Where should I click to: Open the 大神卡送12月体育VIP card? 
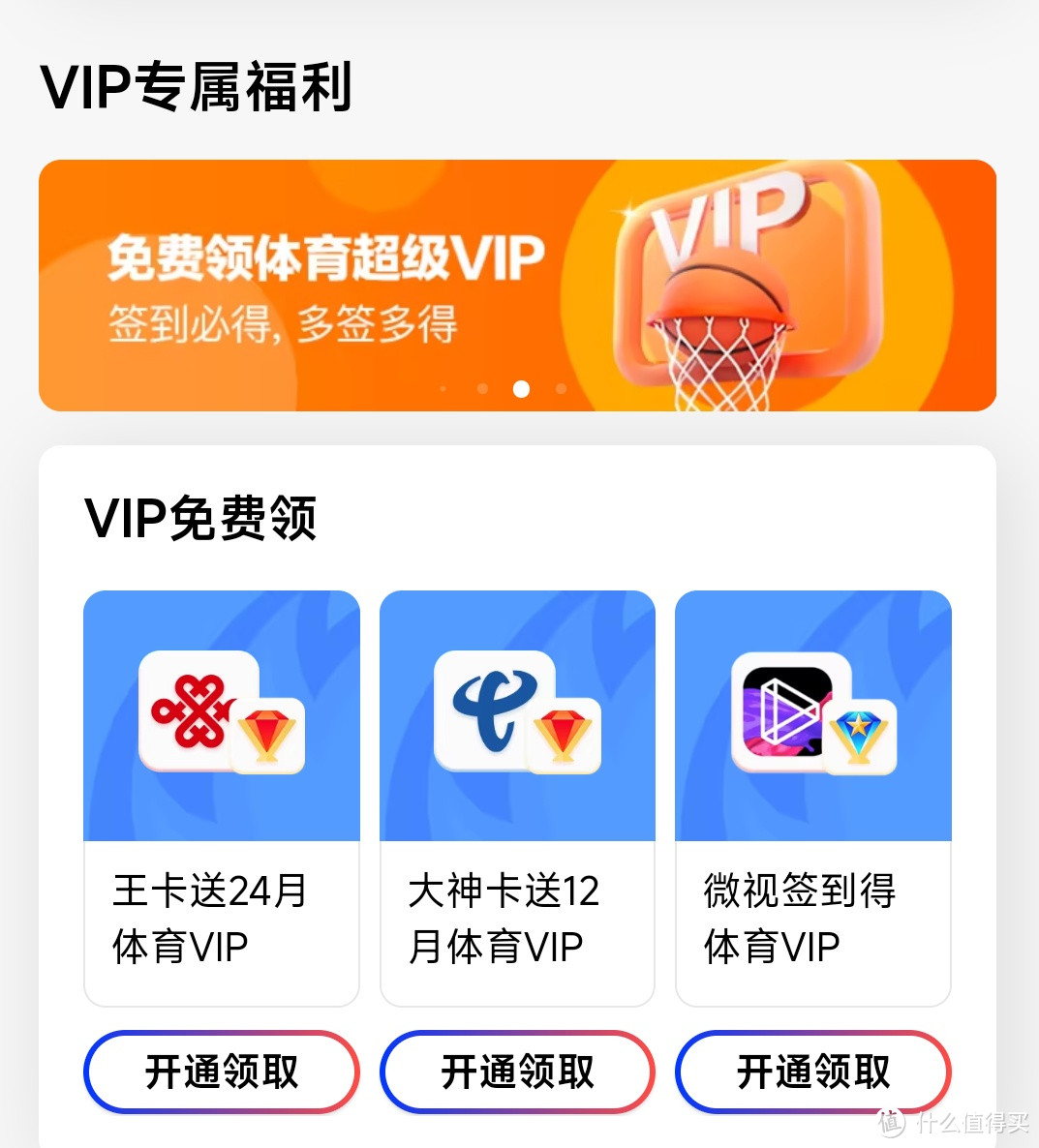coord(517,799)
